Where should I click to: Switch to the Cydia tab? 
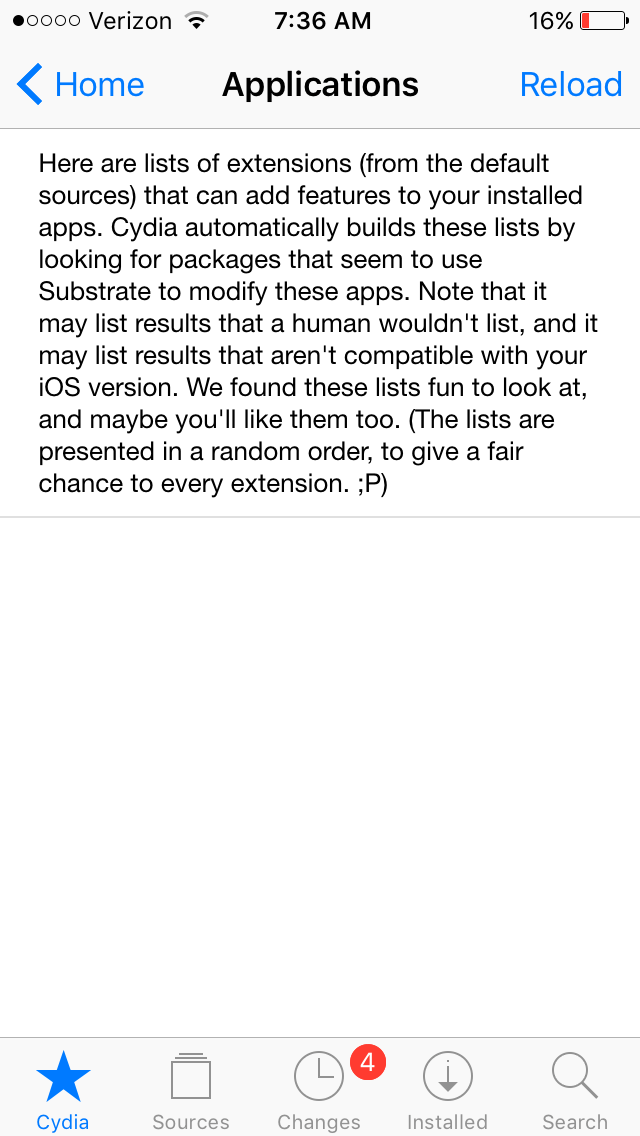click(63, 1088)
